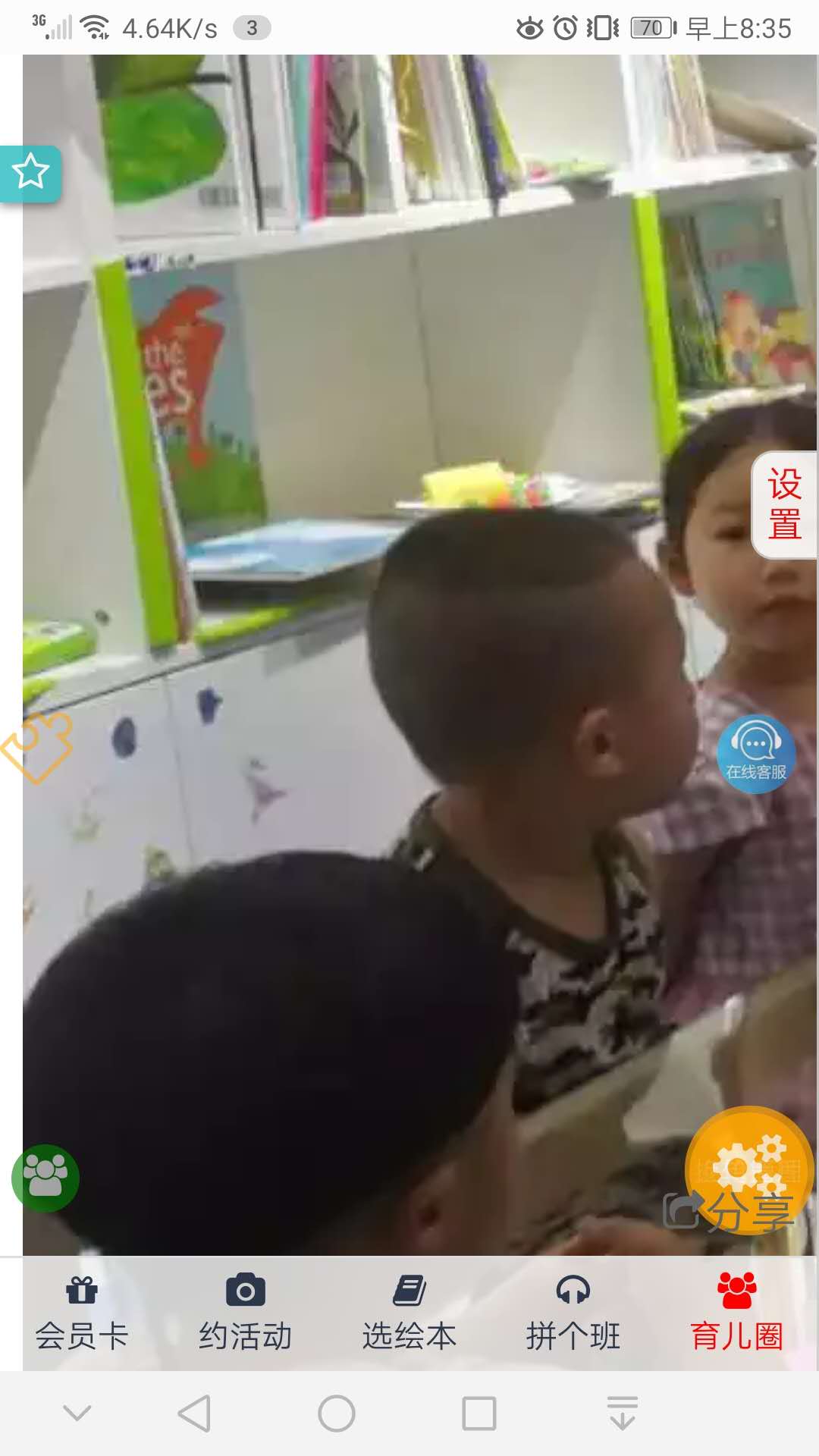819x1456 pixels.
Task: Tap the orange puzzle piece icon
Action: (36, 748)
